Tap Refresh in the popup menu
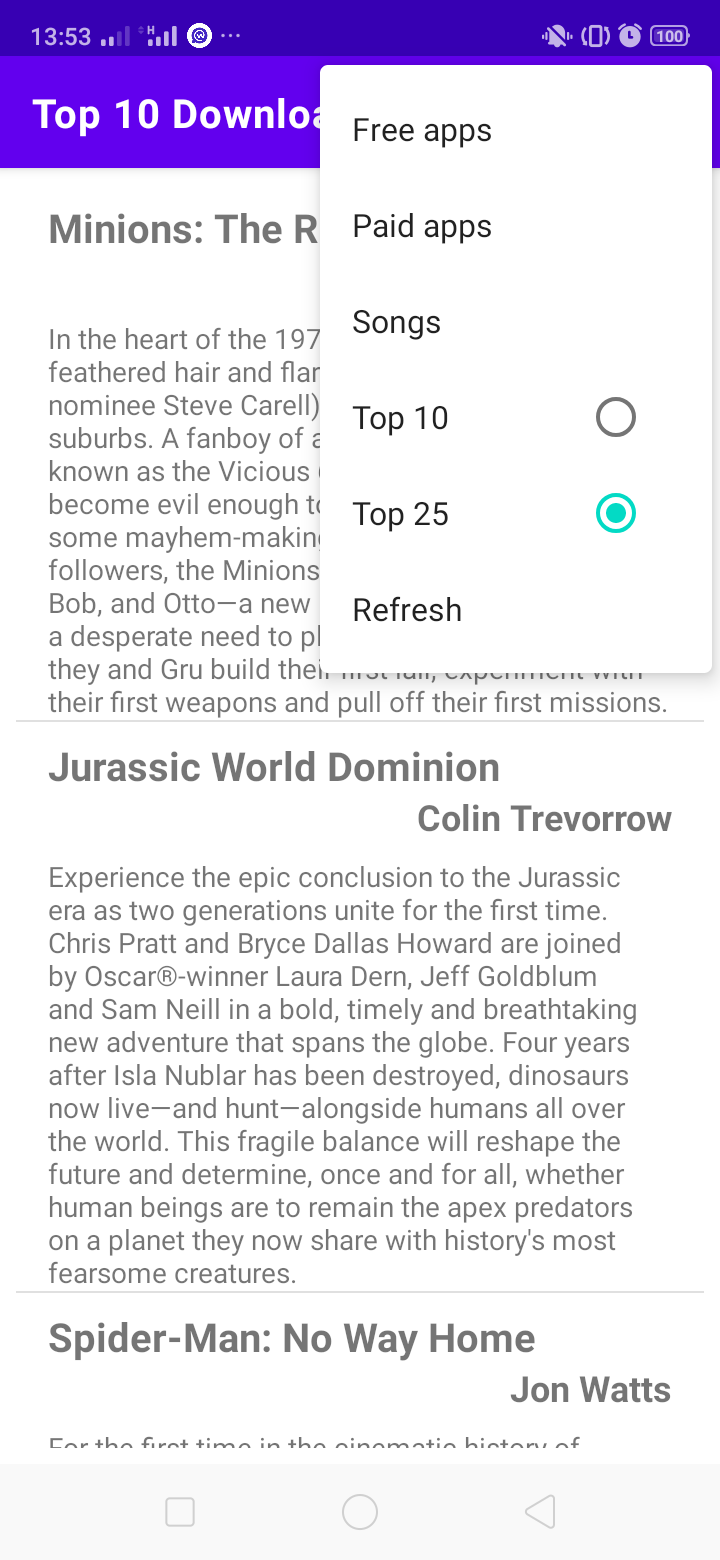The width and height of the screenshot is (720, 1560). [407, 609]
